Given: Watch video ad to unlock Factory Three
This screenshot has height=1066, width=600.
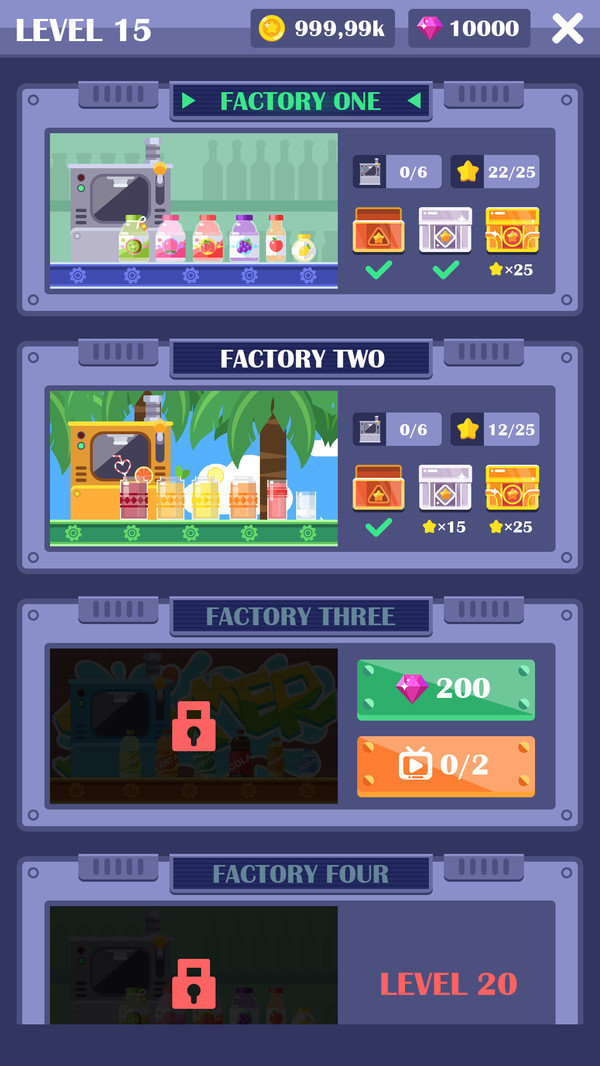Looking at the screenshot, I should click(x=445, y=766).
